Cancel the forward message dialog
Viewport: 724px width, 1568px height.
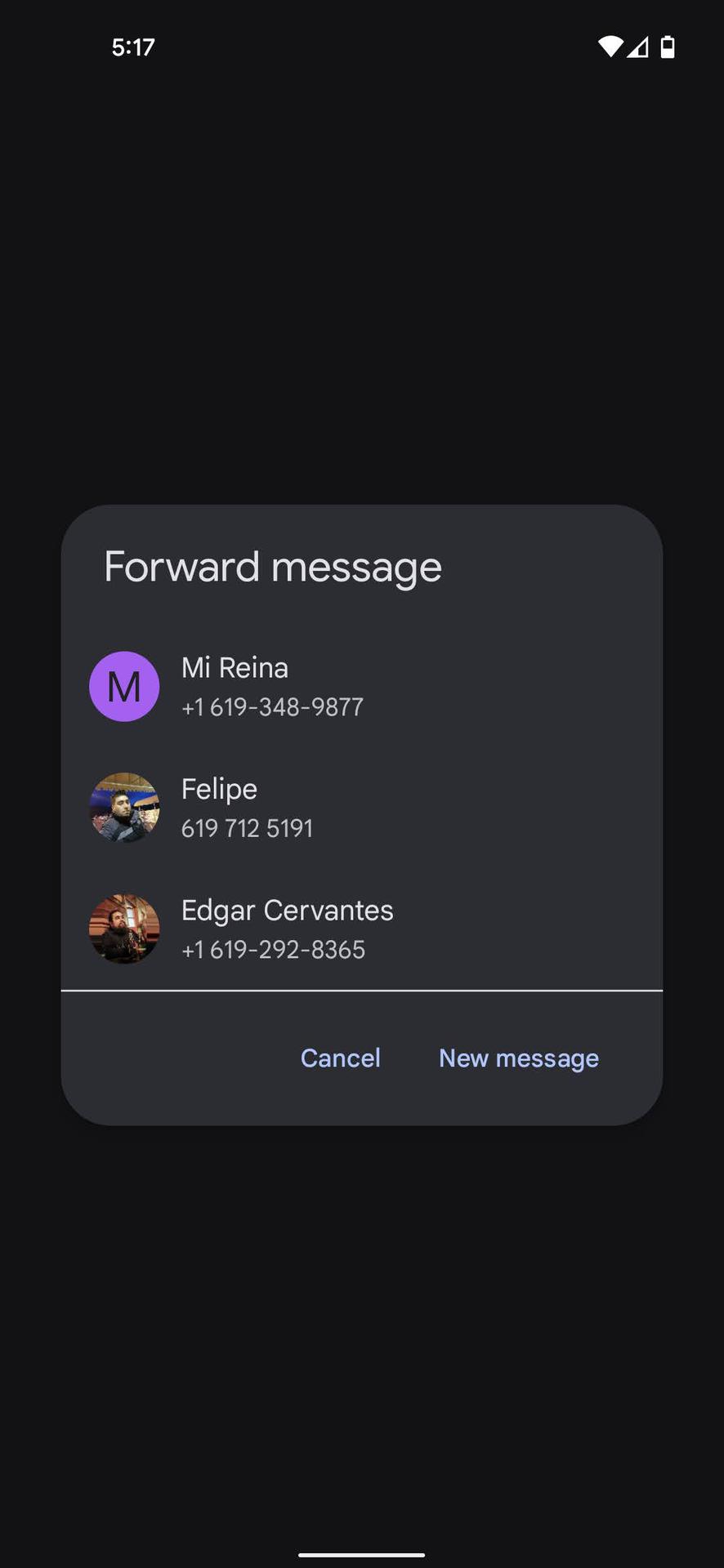[340, 1058]
